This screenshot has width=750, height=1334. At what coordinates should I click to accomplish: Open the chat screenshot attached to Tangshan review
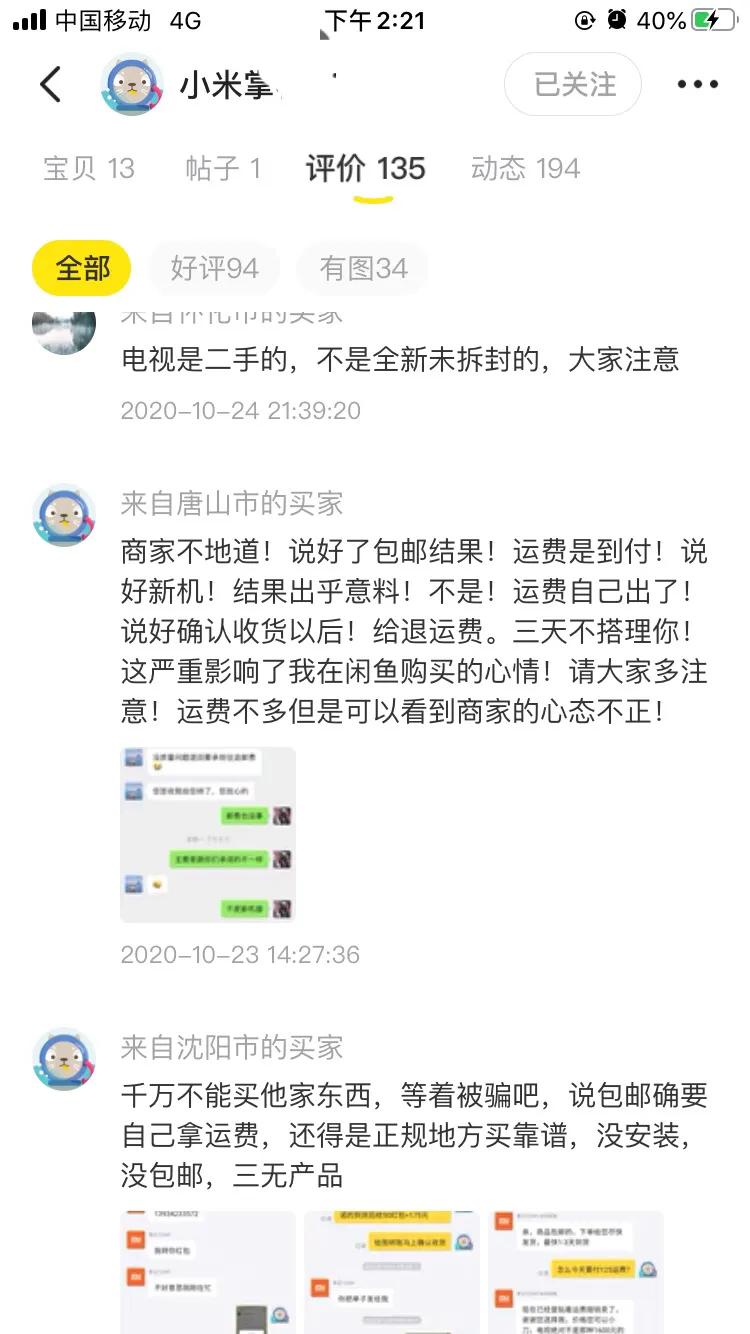pos(207,836)
